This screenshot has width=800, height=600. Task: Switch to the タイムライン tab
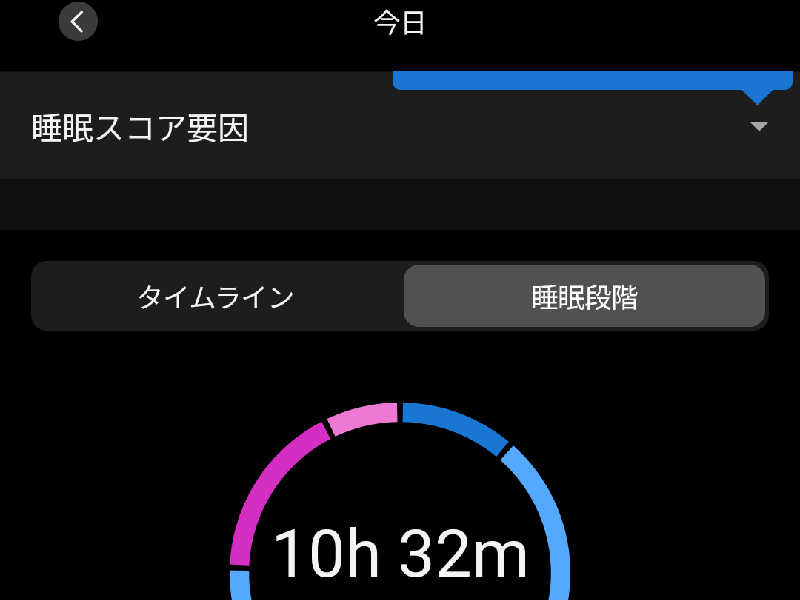click(216, 297)
